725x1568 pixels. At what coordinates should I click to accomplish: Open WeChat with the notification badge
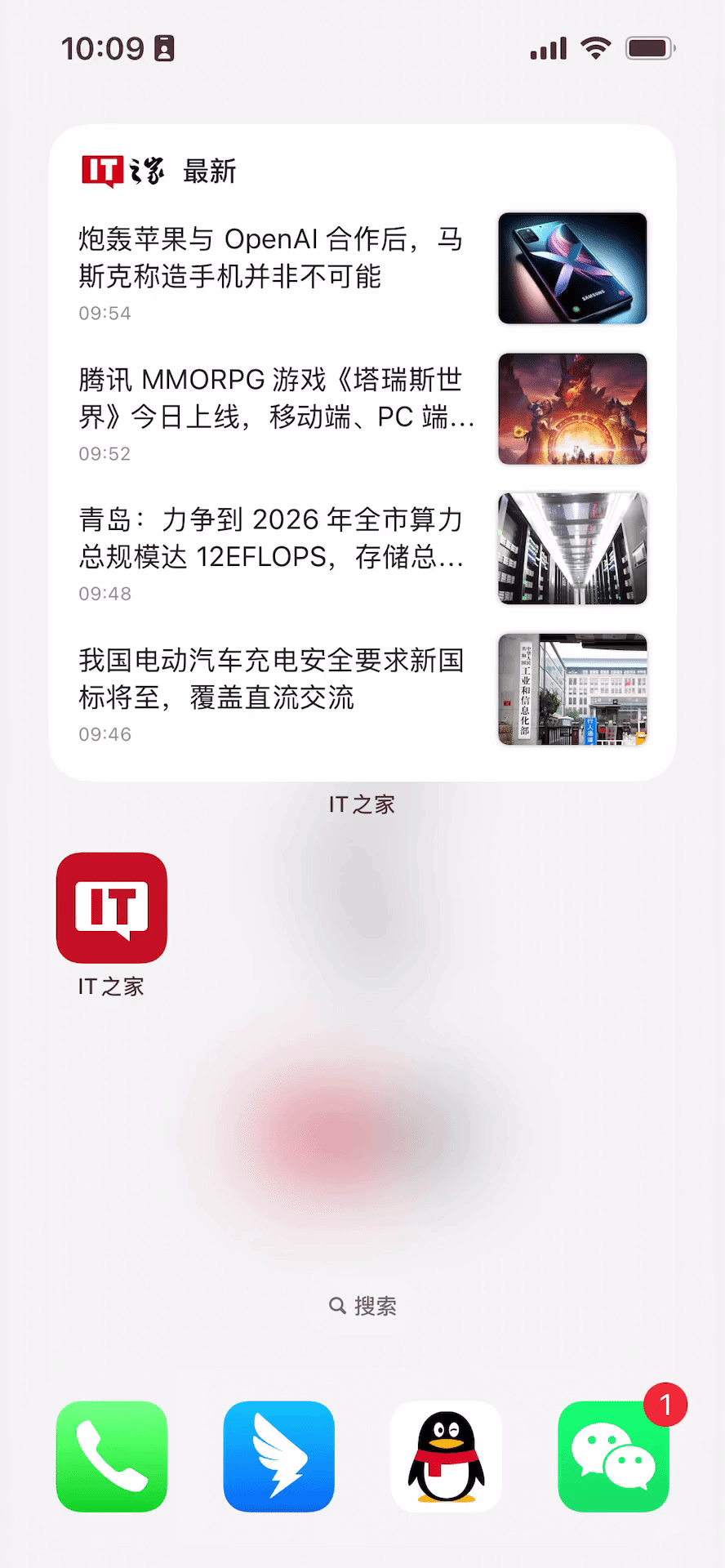coord(613,1457)
